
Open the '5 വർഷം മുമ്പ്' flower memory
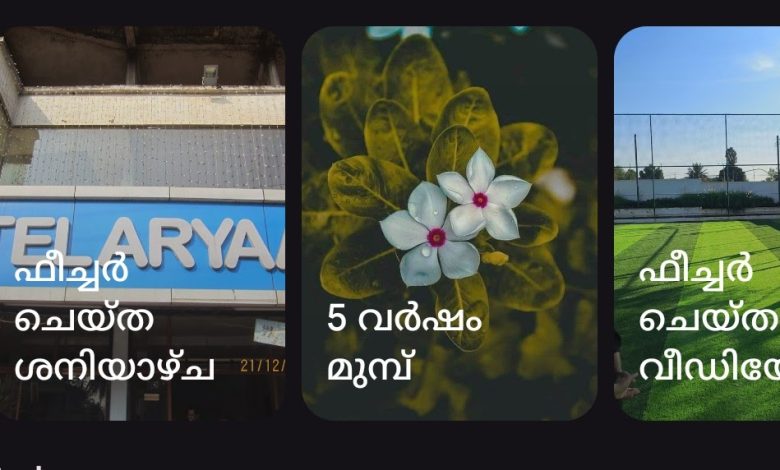pos(449,225)
